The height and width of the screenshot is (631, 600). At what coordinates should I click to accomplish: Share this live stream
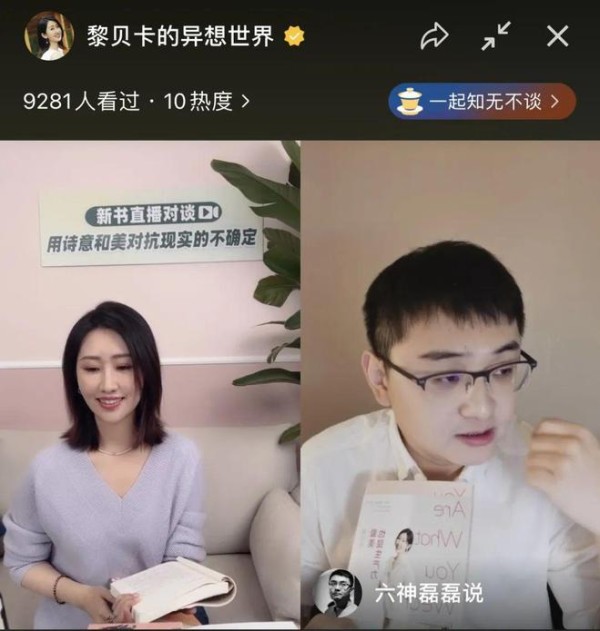(x=434, y=37)
